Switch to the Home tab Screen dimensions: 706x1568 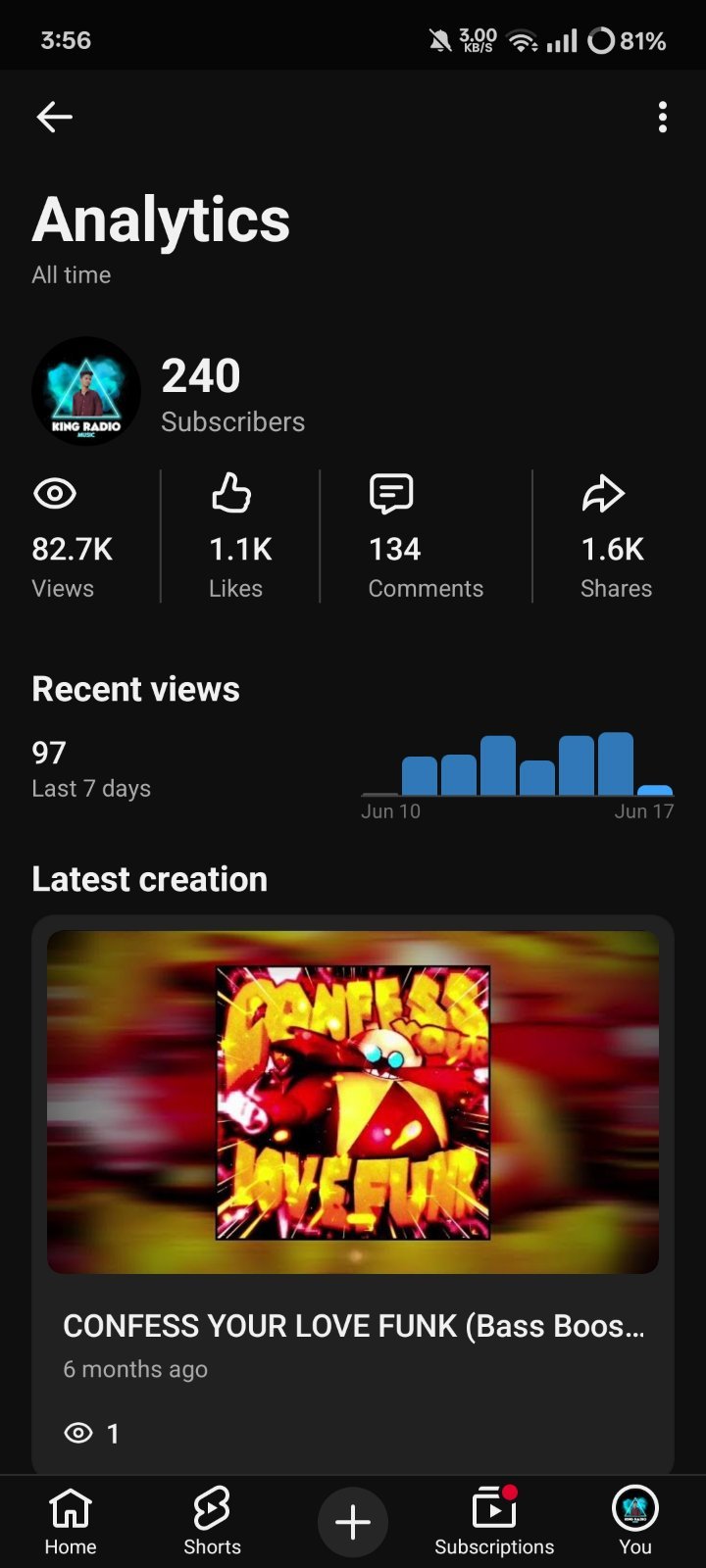pyautogui.click(x=71, y=1521)
